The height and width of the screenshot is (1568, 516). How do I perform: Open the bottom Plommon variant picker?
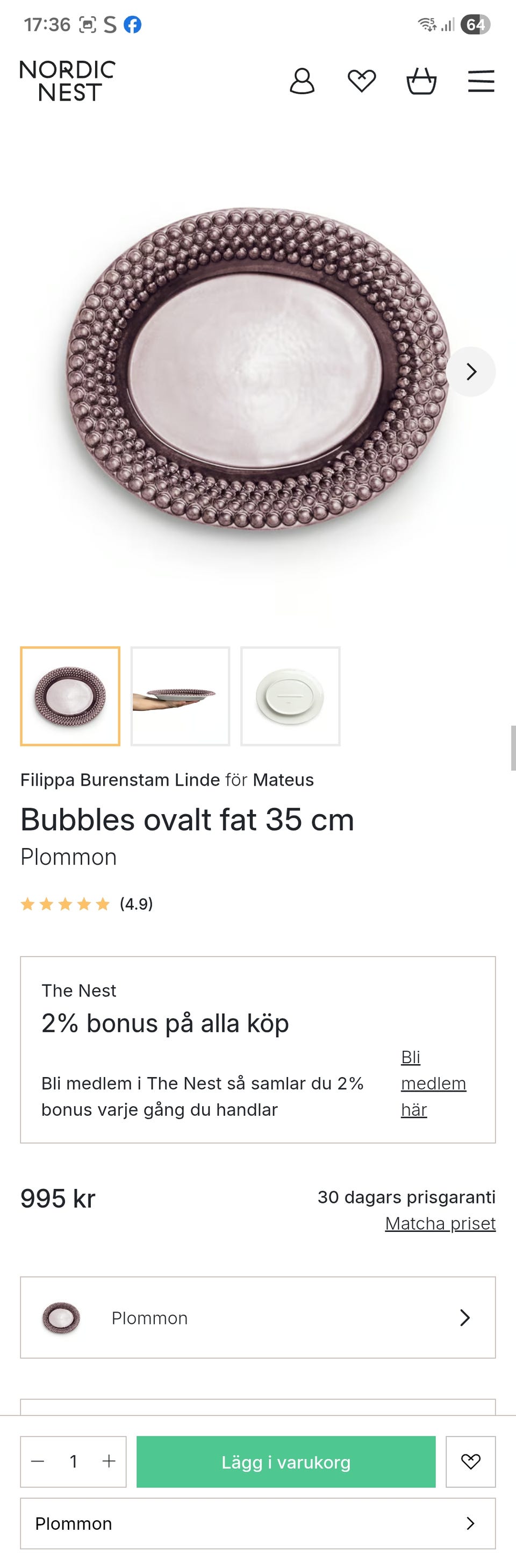[x=258, y=1523]
